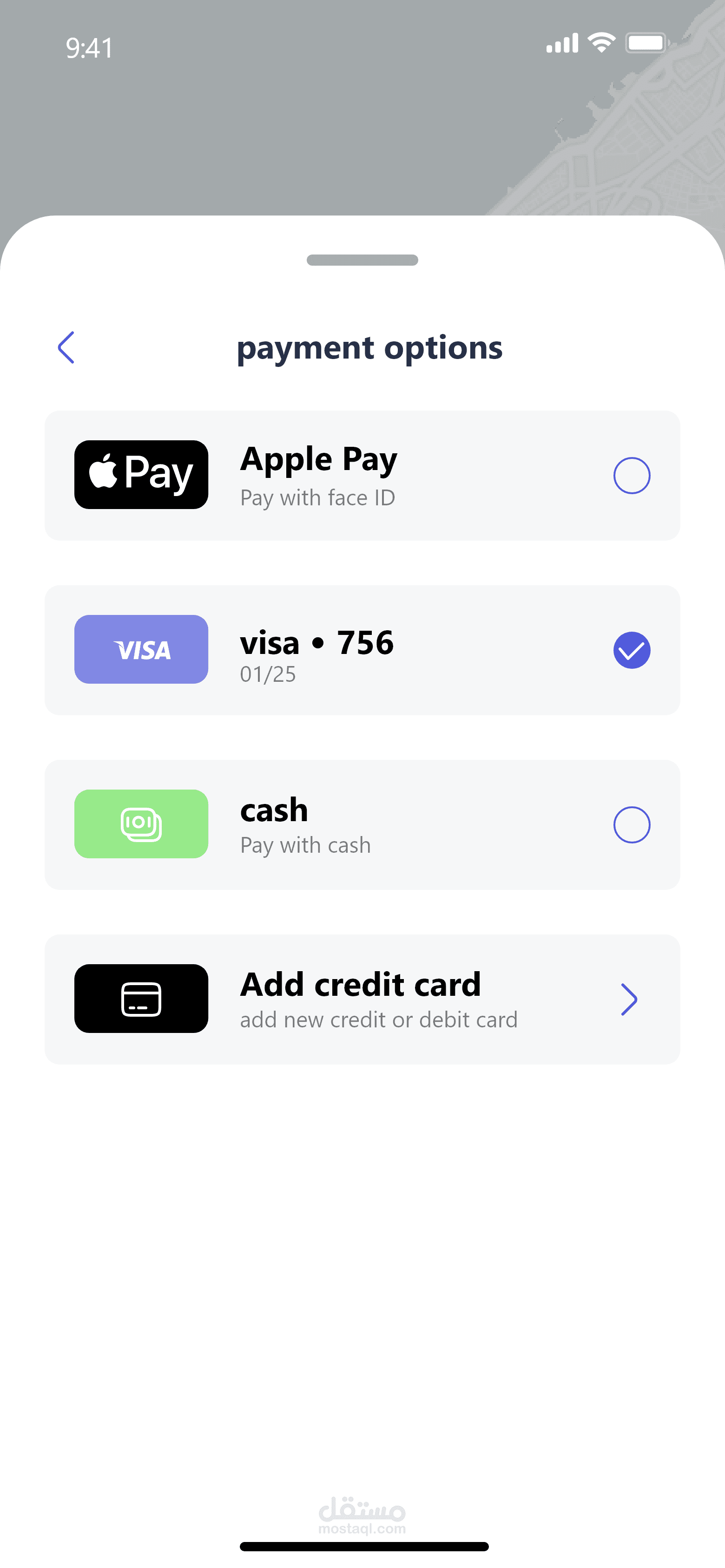Choose cash as payment method
Viewport: 725px width, 1568px height.
point(631,825)
